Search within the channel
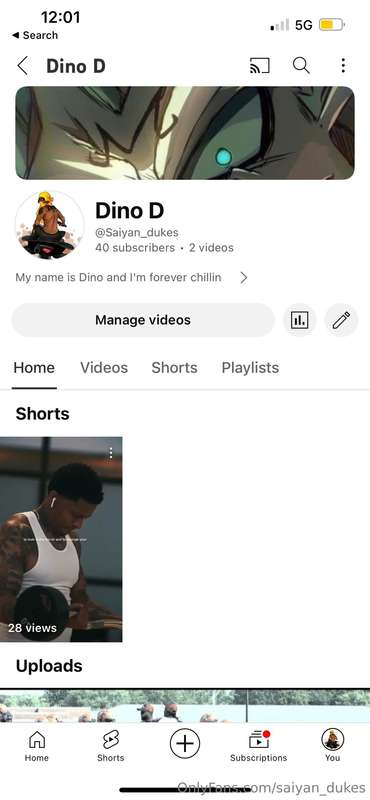 tap(301, 65)
